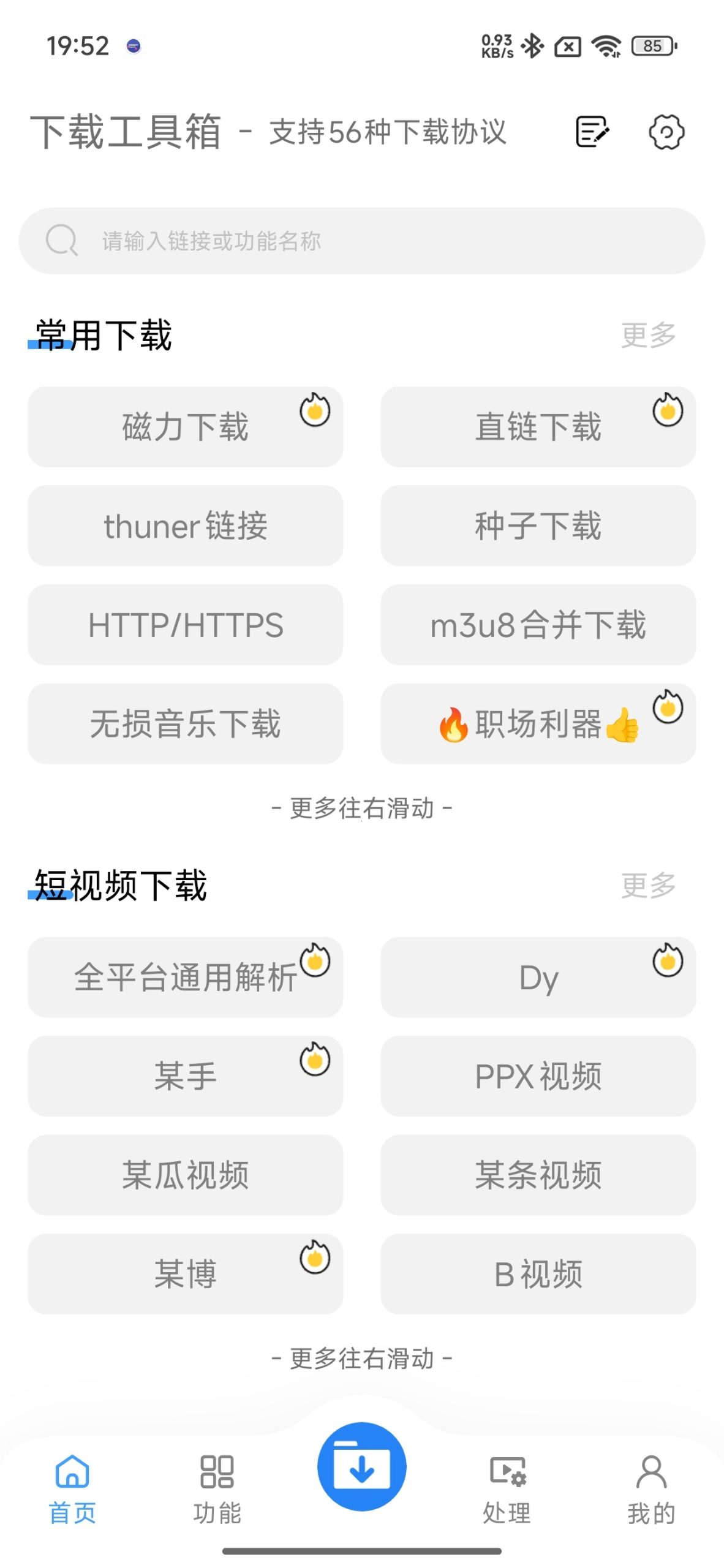Screen dimensions: 724x1568
Task: Open the 处理 processing tab icon
Action: (507, 1469)
